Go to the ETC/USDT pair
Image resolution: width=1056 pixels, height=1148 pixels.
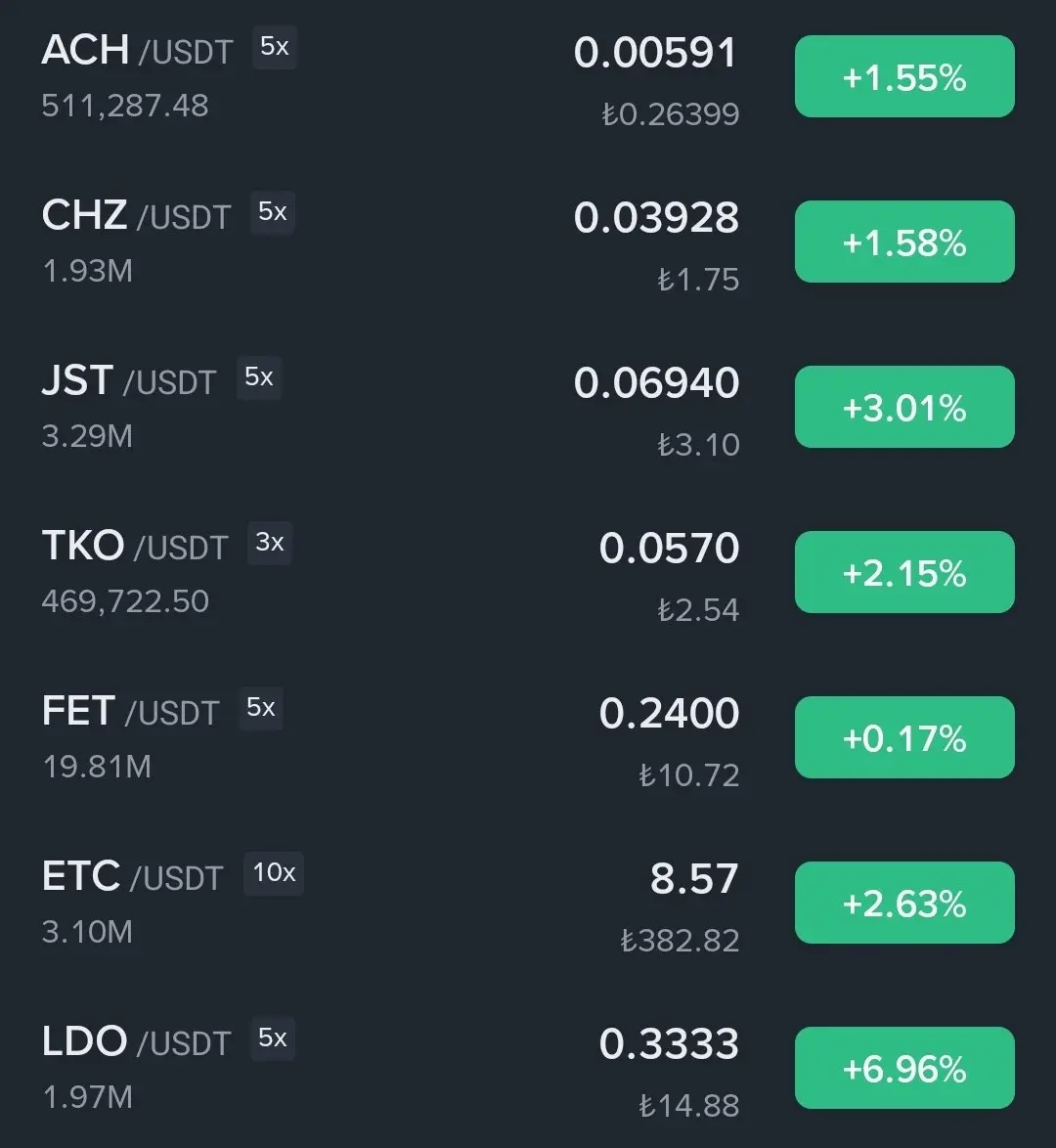[133, 877]
